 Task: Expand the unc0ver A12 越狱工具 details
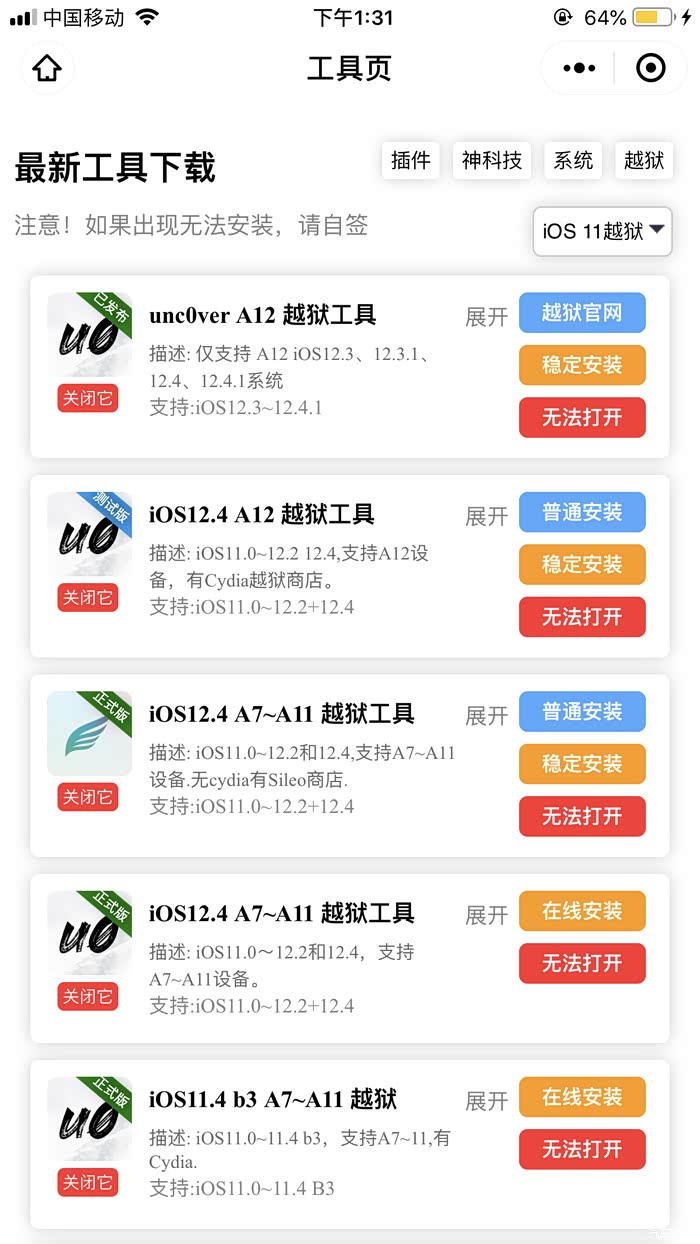(487, 318)
